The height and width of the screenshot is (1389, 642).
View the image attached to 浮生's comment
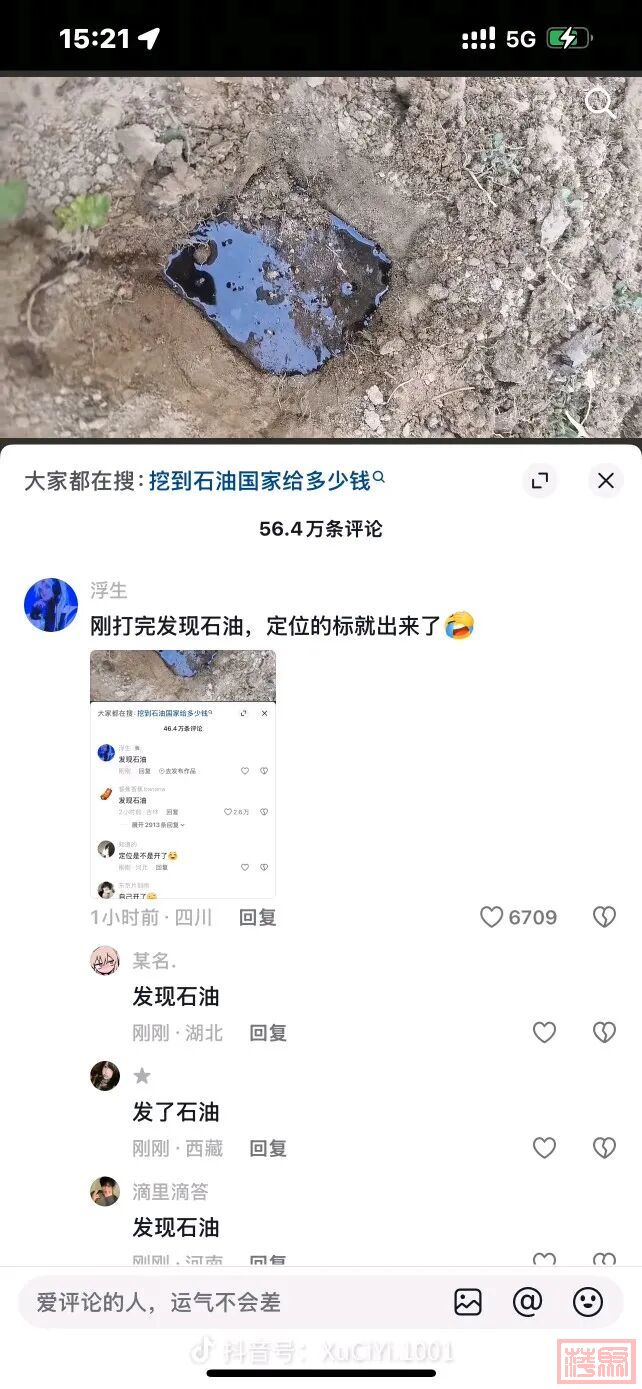[183, 774]
